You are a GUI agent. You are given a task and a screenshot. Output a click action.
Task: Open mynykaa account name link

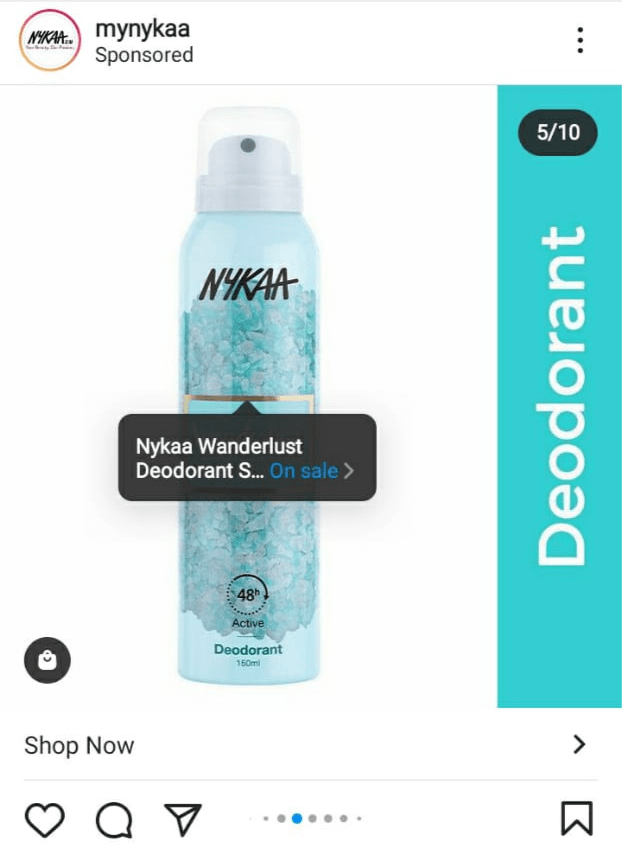[x=142, y=29]
